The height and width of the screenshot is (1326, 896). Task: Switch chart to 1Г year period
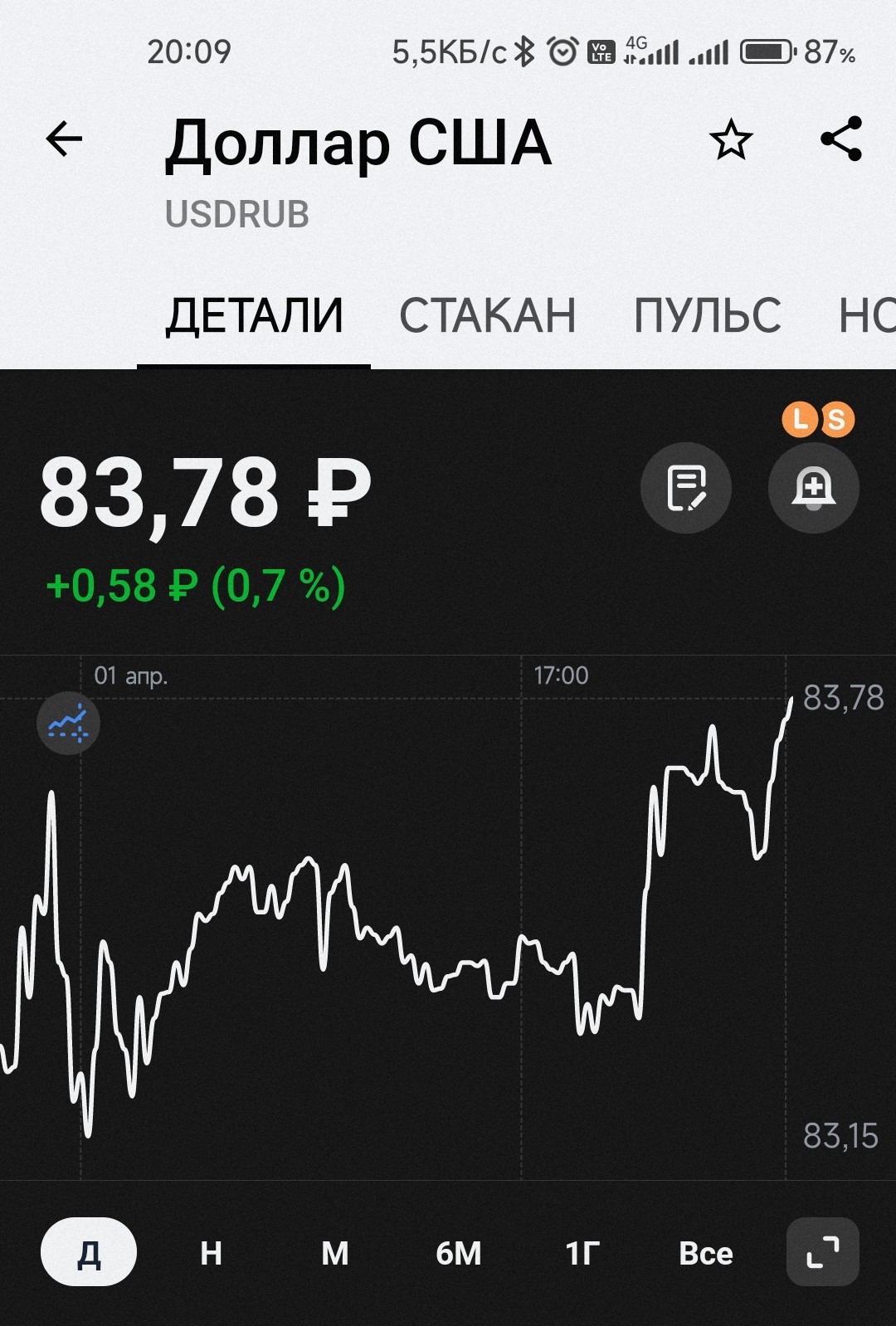[x=582, y=1253]
